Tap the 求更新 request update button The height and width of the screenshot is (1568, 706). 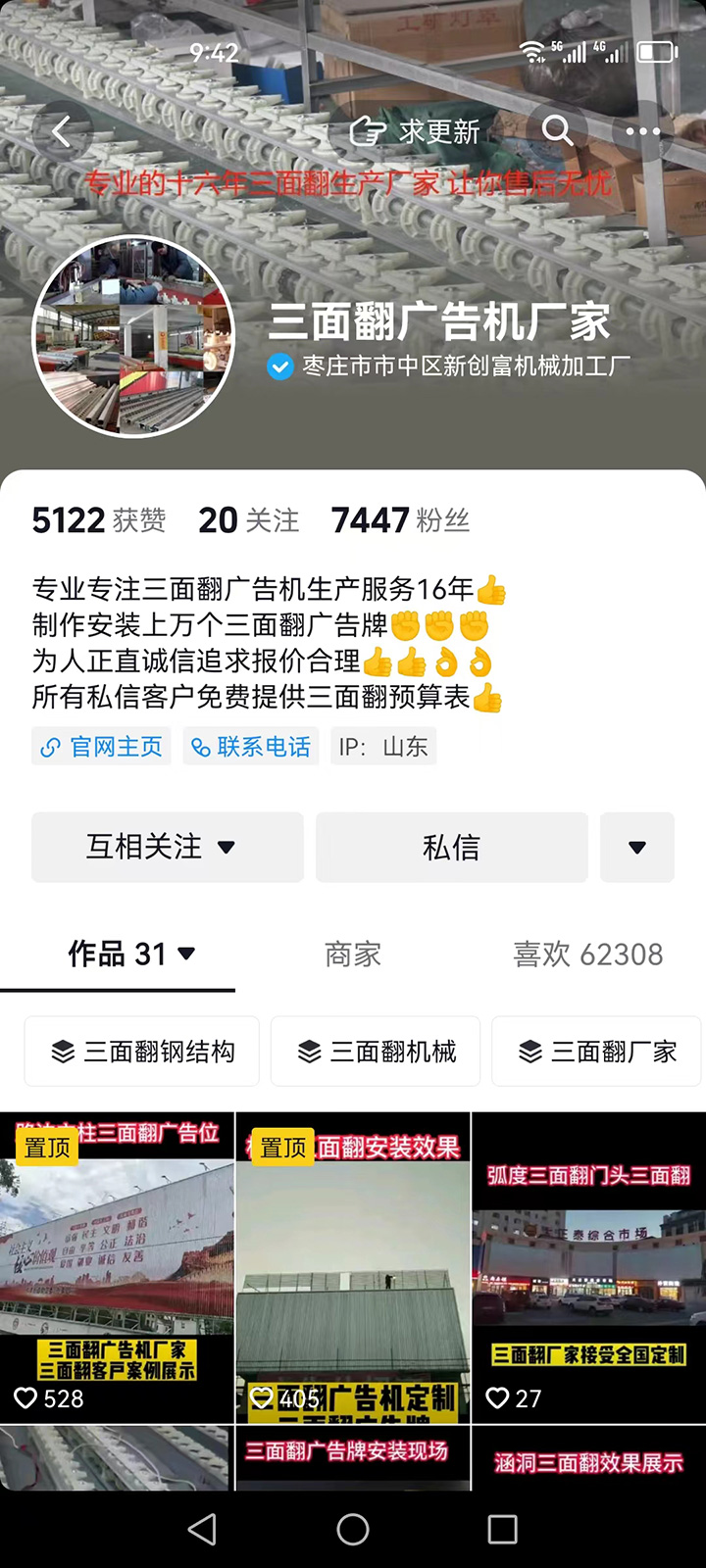tap(416, 131)
